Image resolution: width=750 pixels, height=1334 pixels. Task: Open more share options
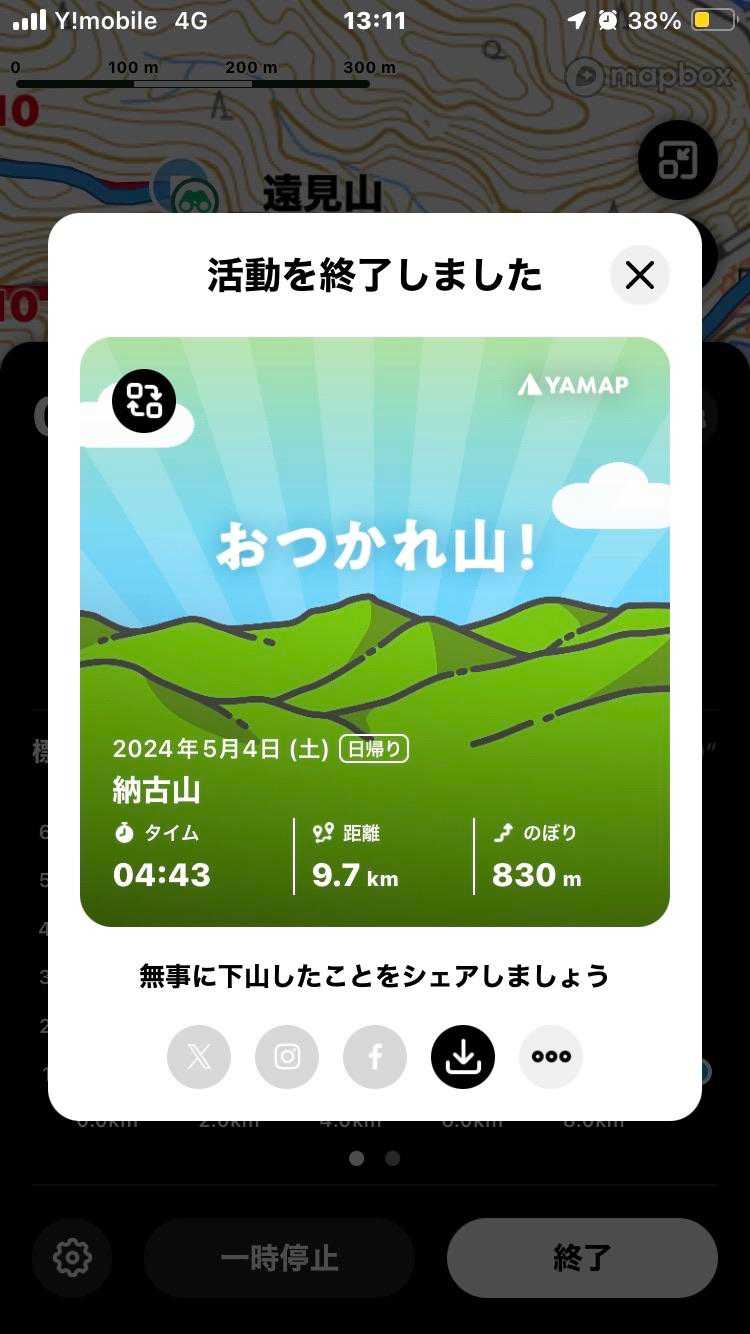tap(551, 1057)
